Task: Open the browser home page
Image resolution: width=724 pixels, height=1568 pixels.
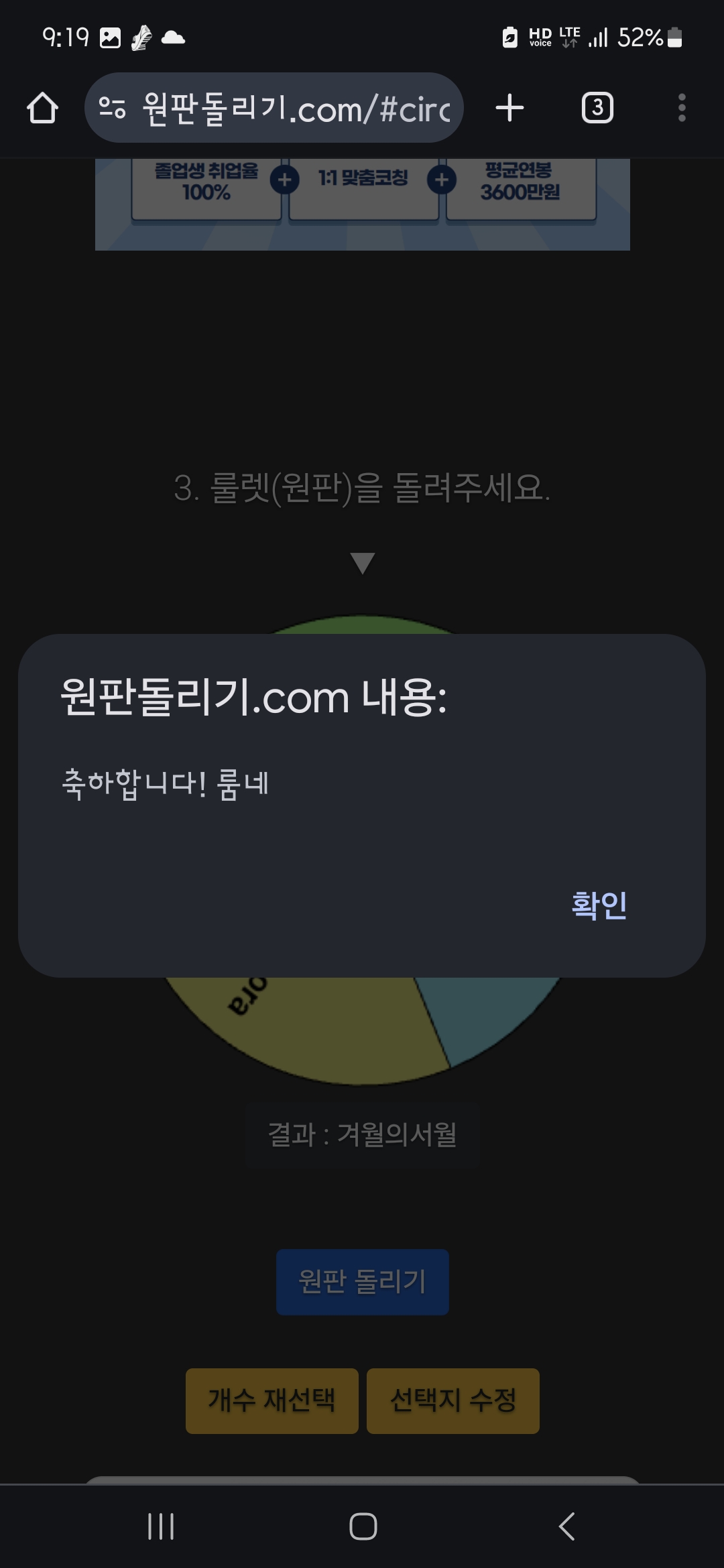Action: (x=42, y=108)
